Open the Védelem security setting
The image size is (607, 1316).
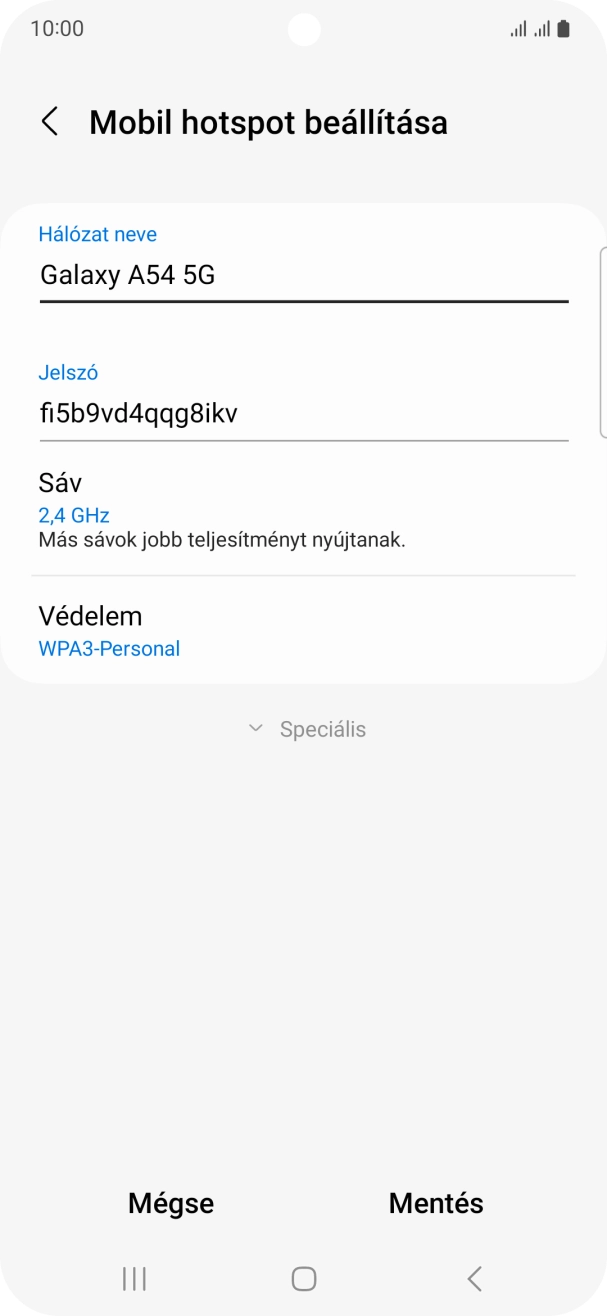(303, 630)
